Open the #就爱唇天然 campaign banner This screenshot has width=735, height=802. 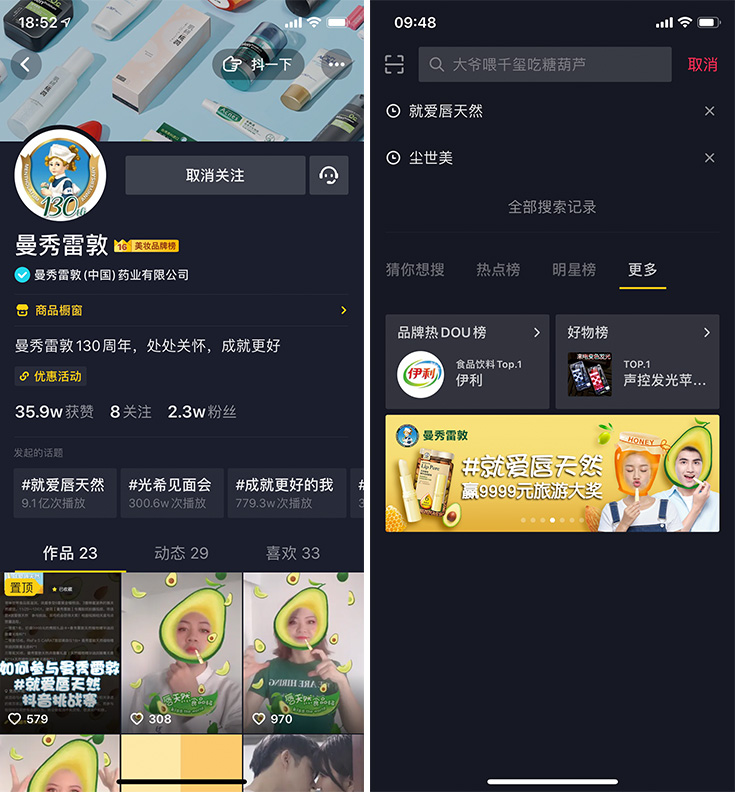tap(552, 473)
